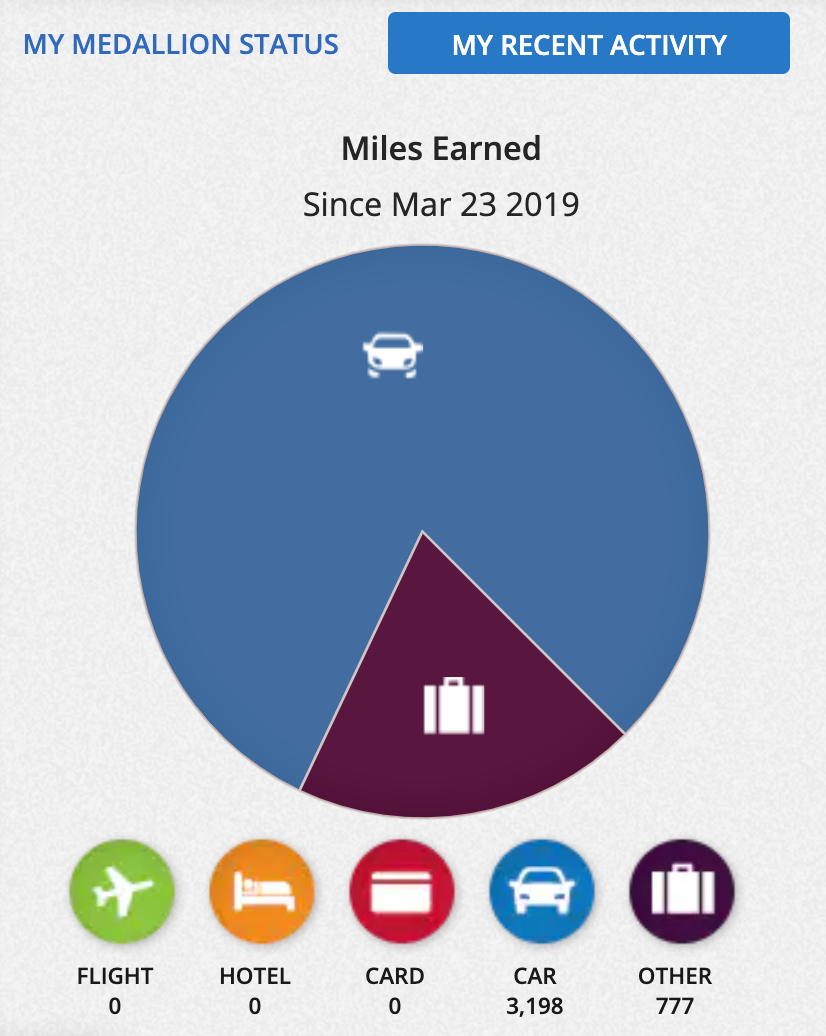This screenshot has height=1036, width=826.
Task: Tap the green Flight category icon
Action: [122, 892]
